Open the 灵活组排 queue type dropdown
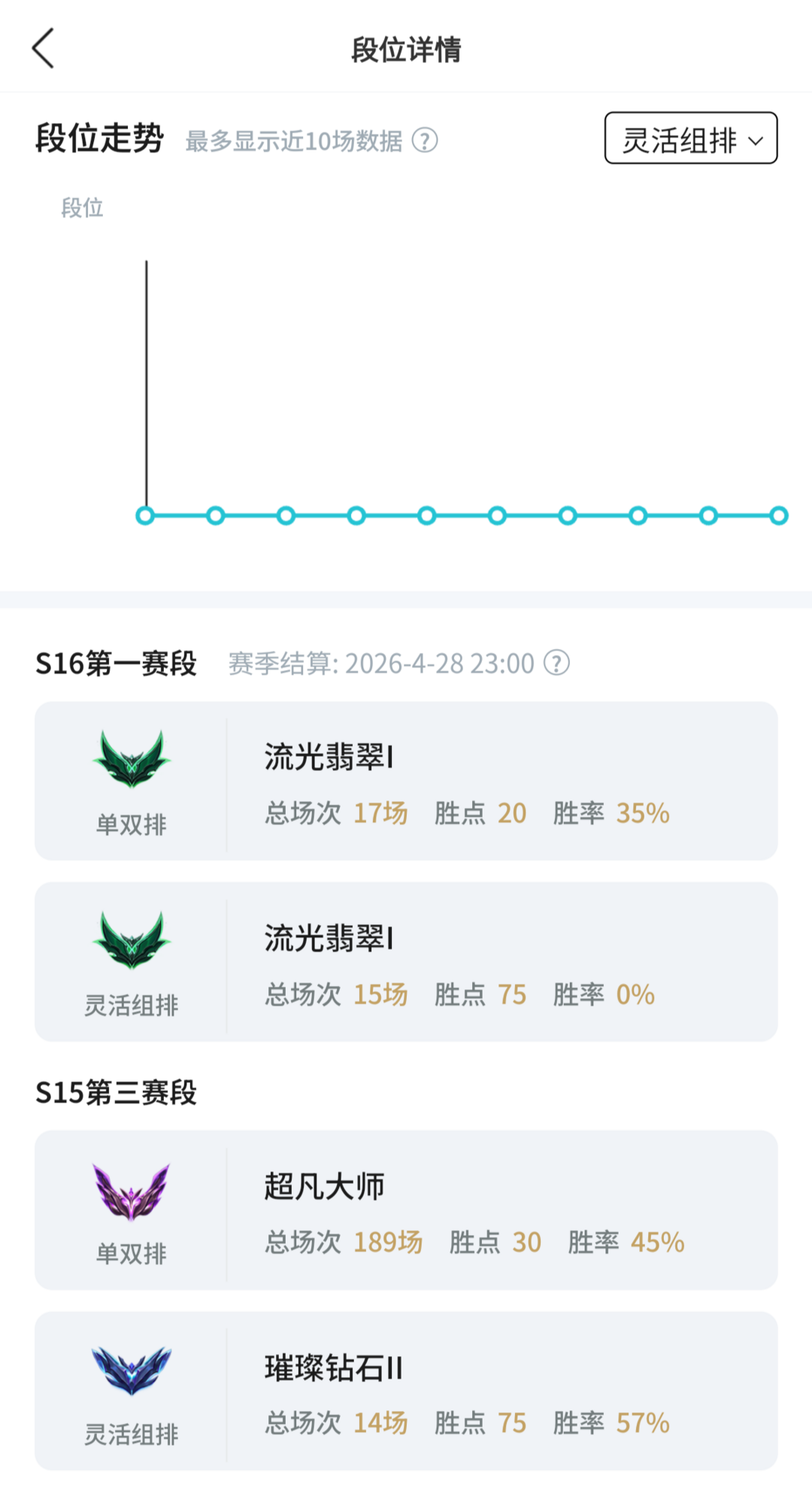The image size is (812, 1493). click(689, 138)
